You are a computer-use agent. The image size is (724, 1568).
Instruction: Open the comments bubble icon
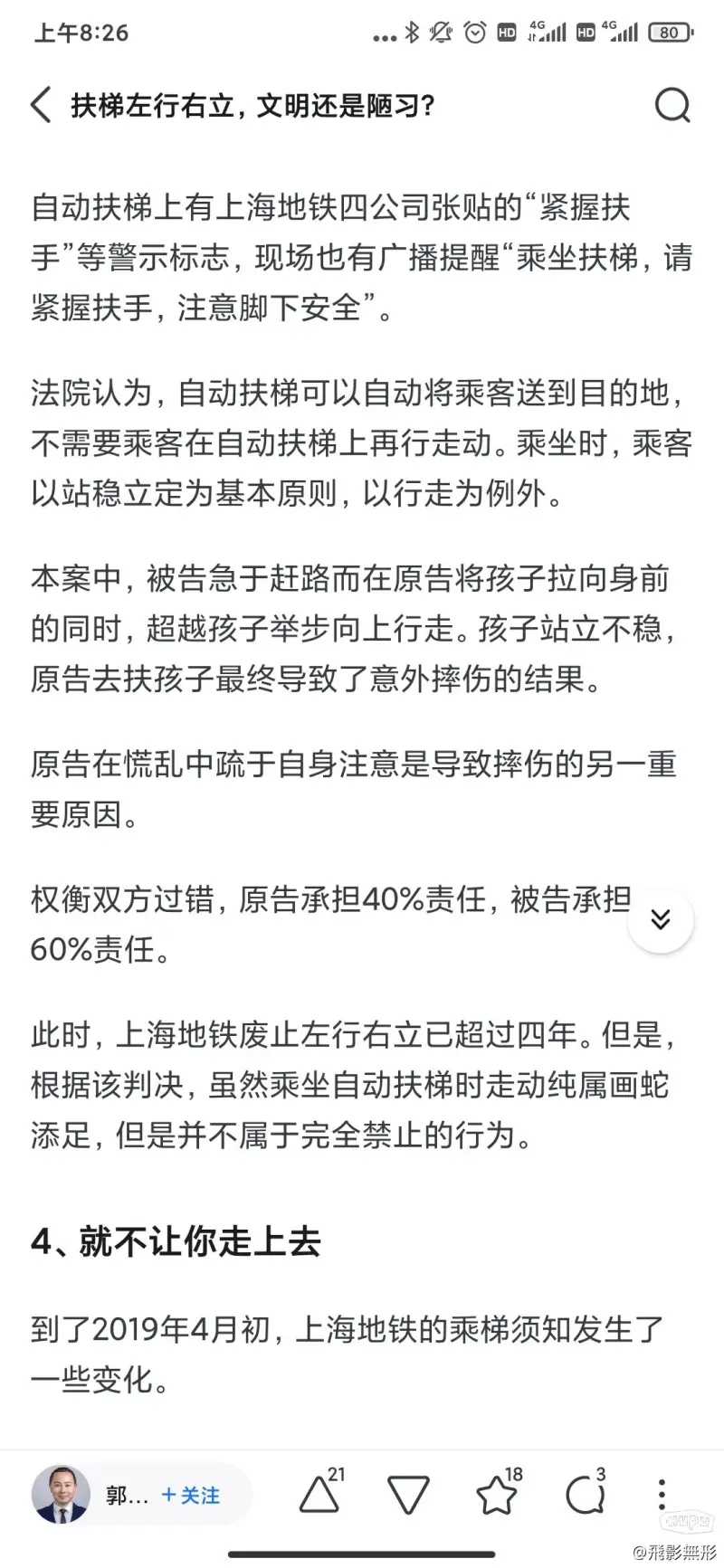click(585, 1496)
